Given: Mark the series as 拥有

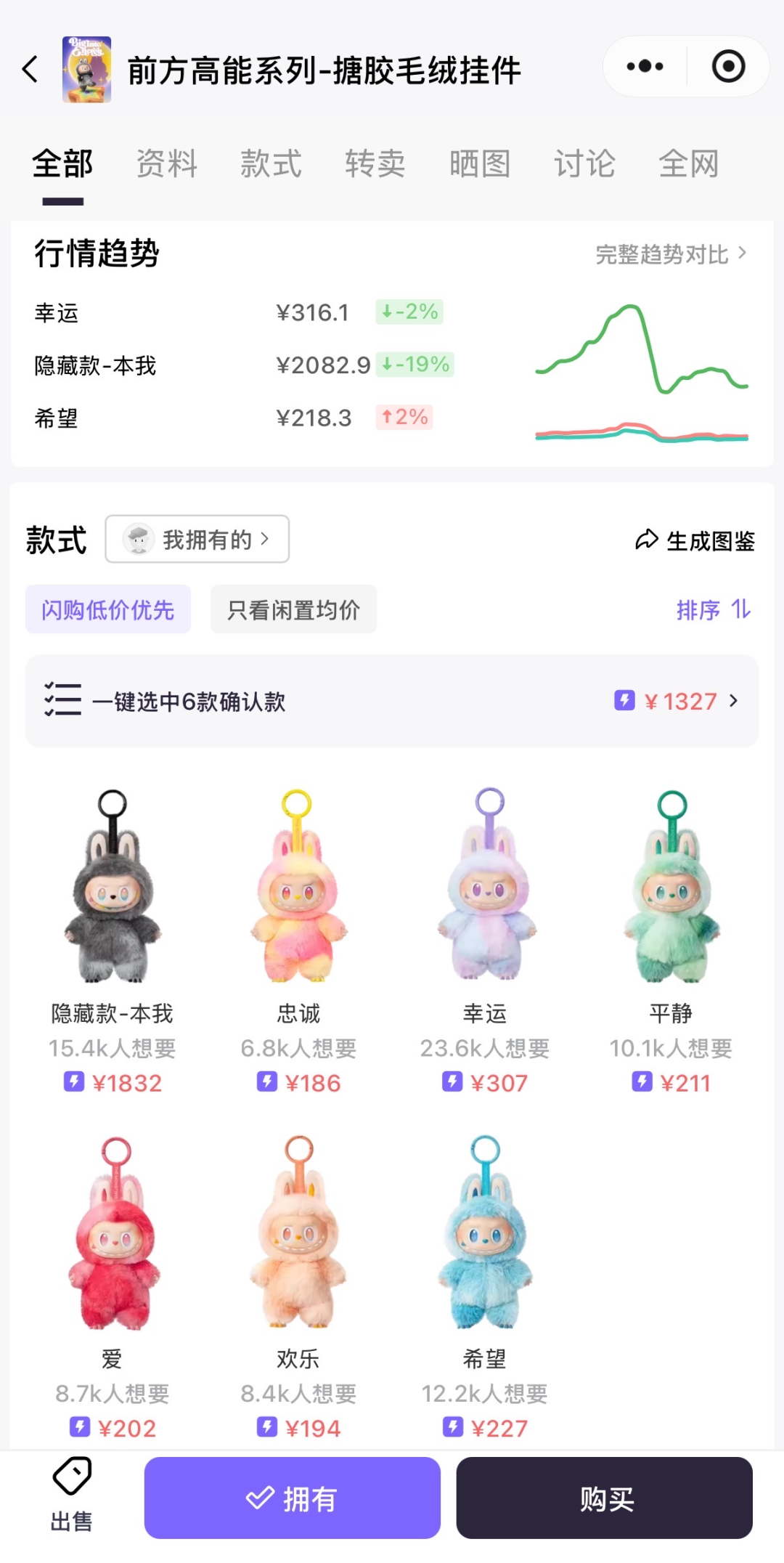Looking at the screenshot, I should click(x=293, y=1498).
